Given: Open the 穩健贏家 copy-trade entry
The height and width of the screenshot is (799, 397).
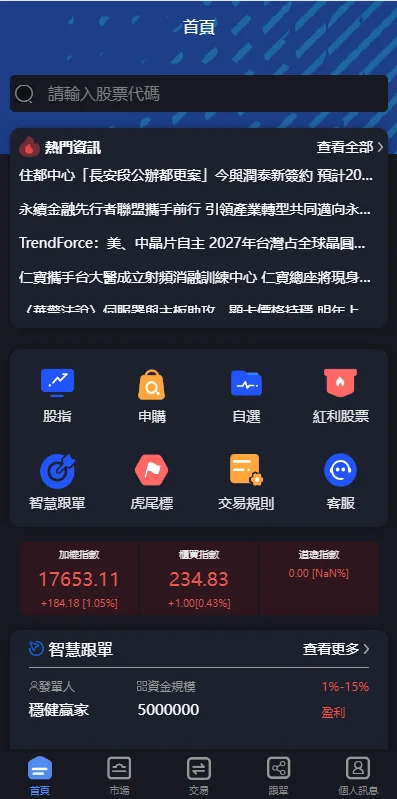Looking at the screenshot, I should 199,702.
